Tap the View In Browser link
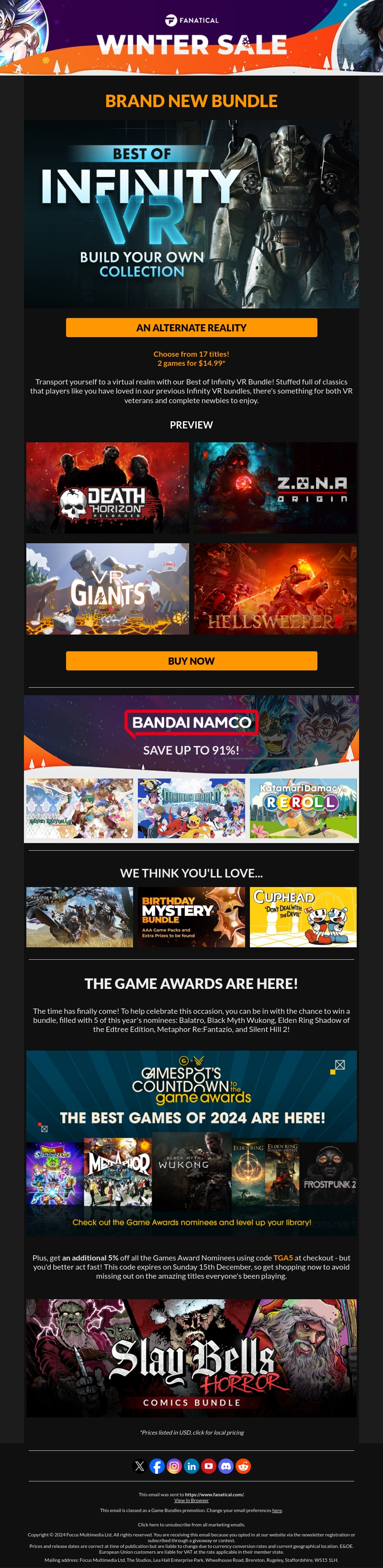The image size is (383, 1568). [x=191, y=1501]
